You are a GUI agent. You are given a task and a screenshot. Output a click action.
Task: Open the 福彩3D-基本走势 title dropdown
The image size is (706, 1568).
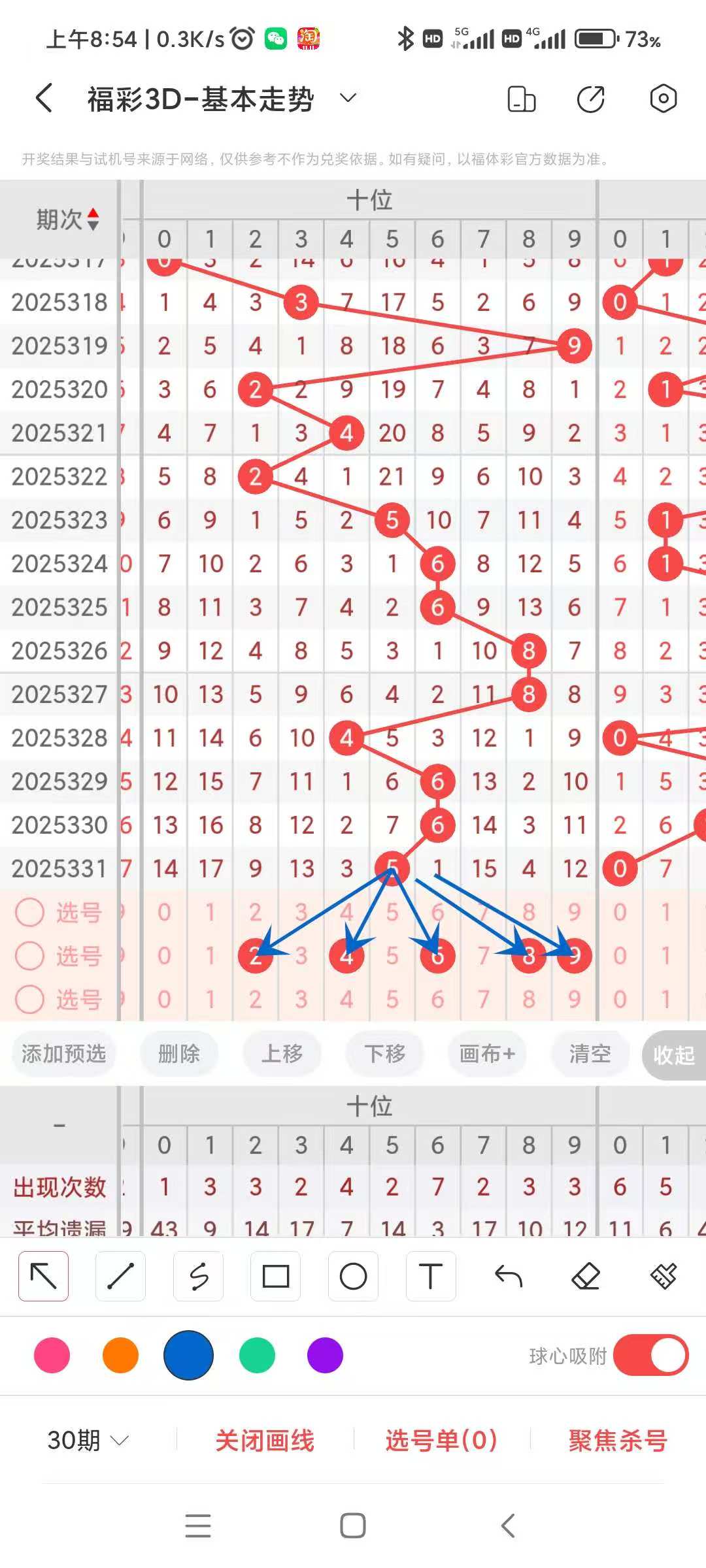click(347, 98)
